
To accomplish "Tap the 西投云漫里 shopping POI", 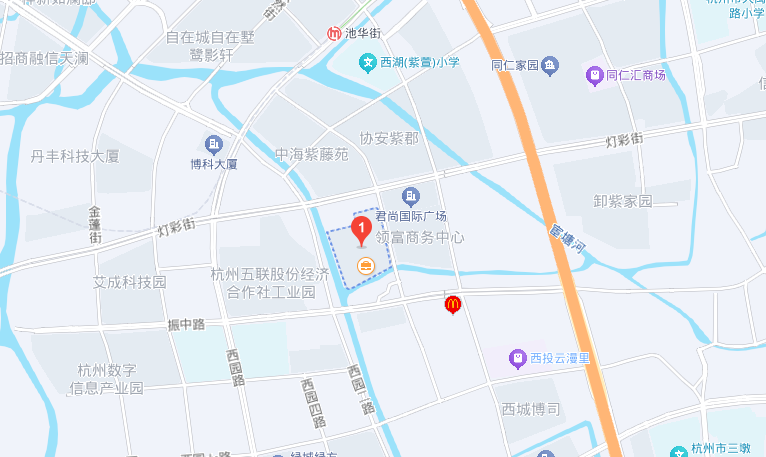I will (517, 357).
